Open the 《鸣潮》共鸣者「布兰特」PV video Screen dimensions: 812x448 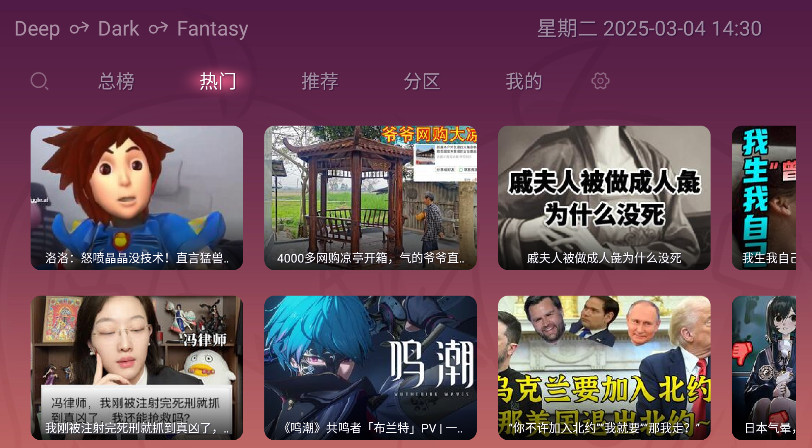[x=370, y=367]
